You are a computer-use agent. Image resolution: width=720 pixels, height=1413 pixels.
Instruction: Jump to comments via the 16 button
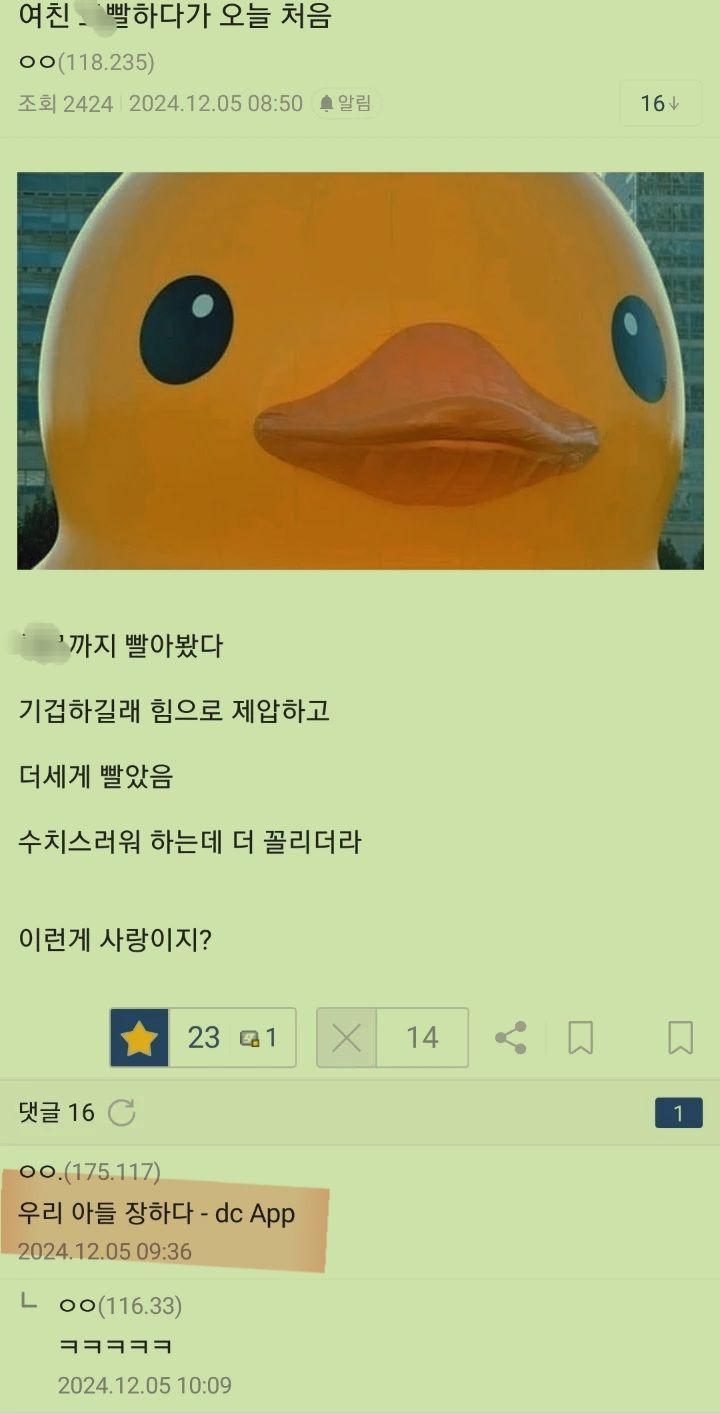[x=660, y=103]
